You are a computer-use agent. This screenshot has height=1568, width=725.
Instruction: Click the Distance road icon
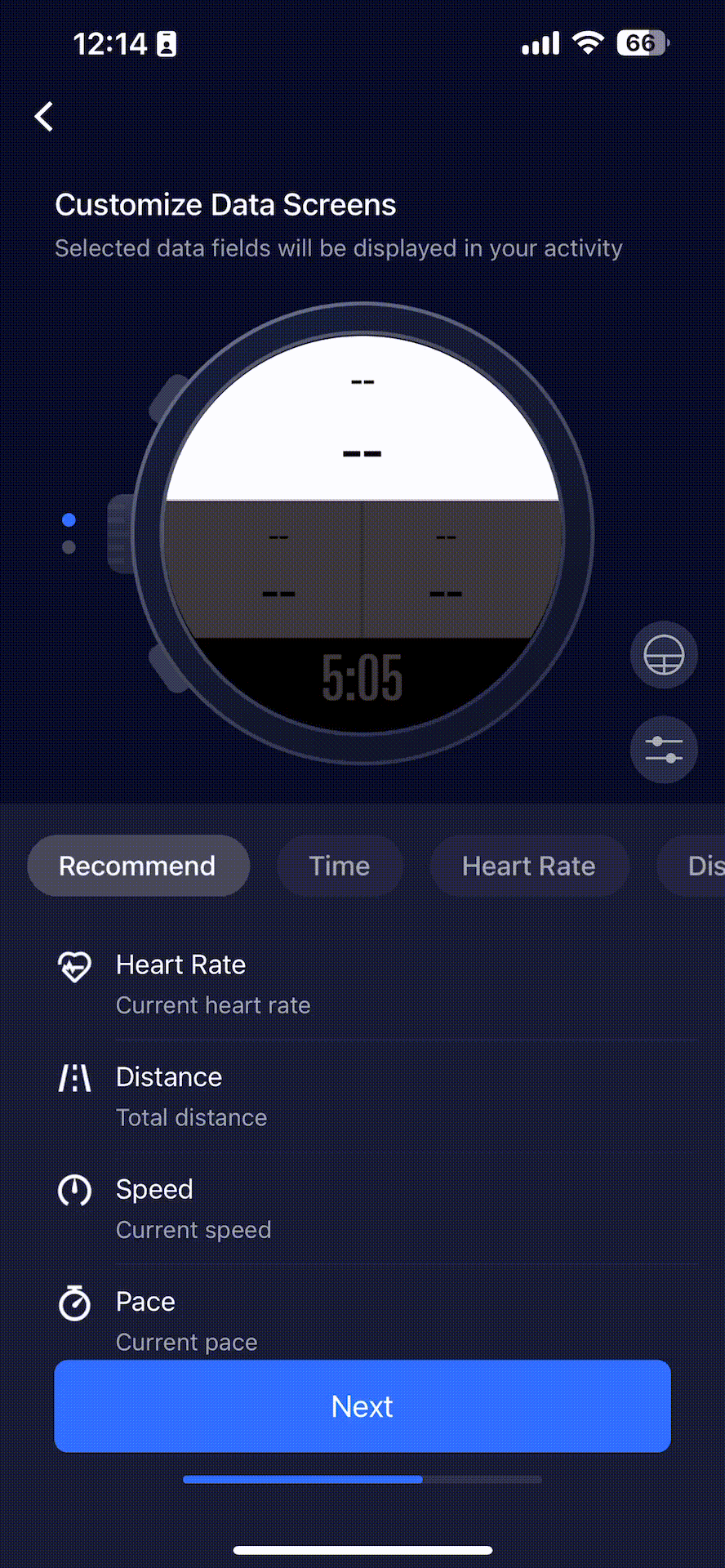click(74, 1078)
